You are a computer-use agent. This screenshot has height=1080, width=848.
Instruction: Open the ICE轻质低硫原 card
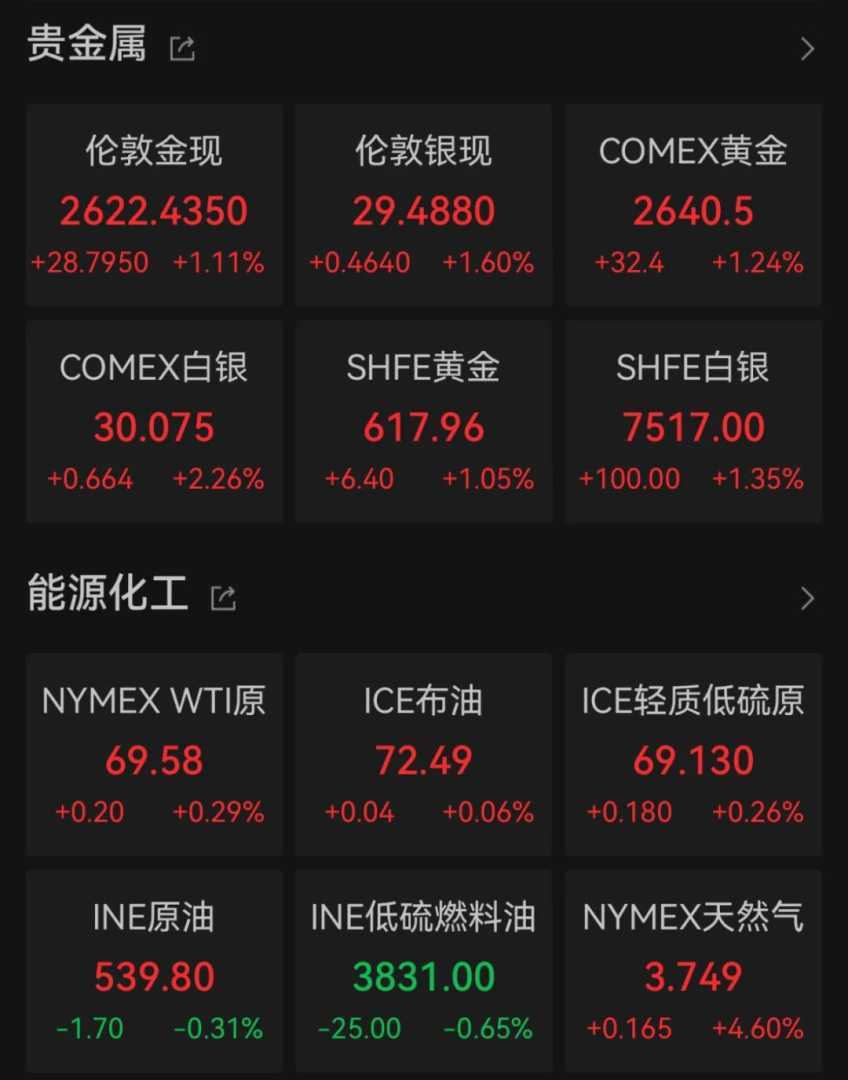pyautogui.click(x=693, y=755)
